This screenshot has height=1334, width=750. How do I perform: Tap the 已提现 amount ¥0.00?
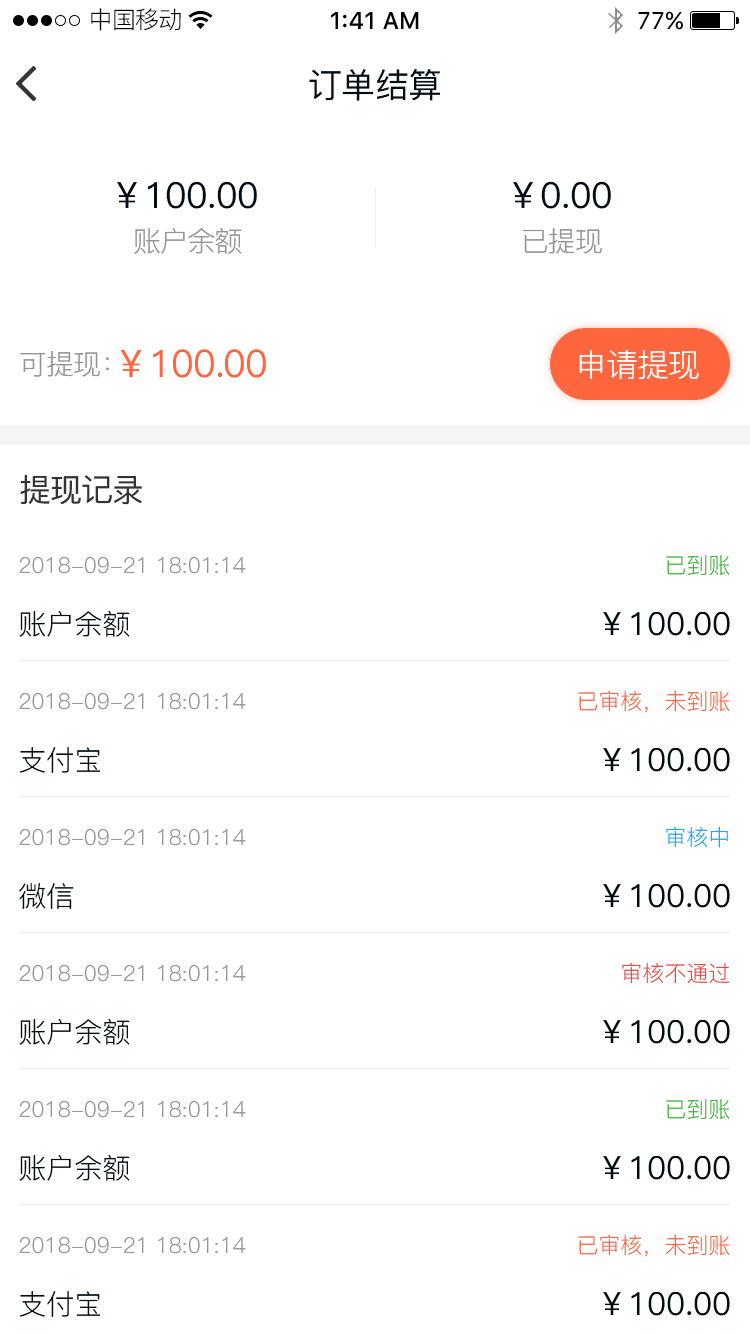561,195
